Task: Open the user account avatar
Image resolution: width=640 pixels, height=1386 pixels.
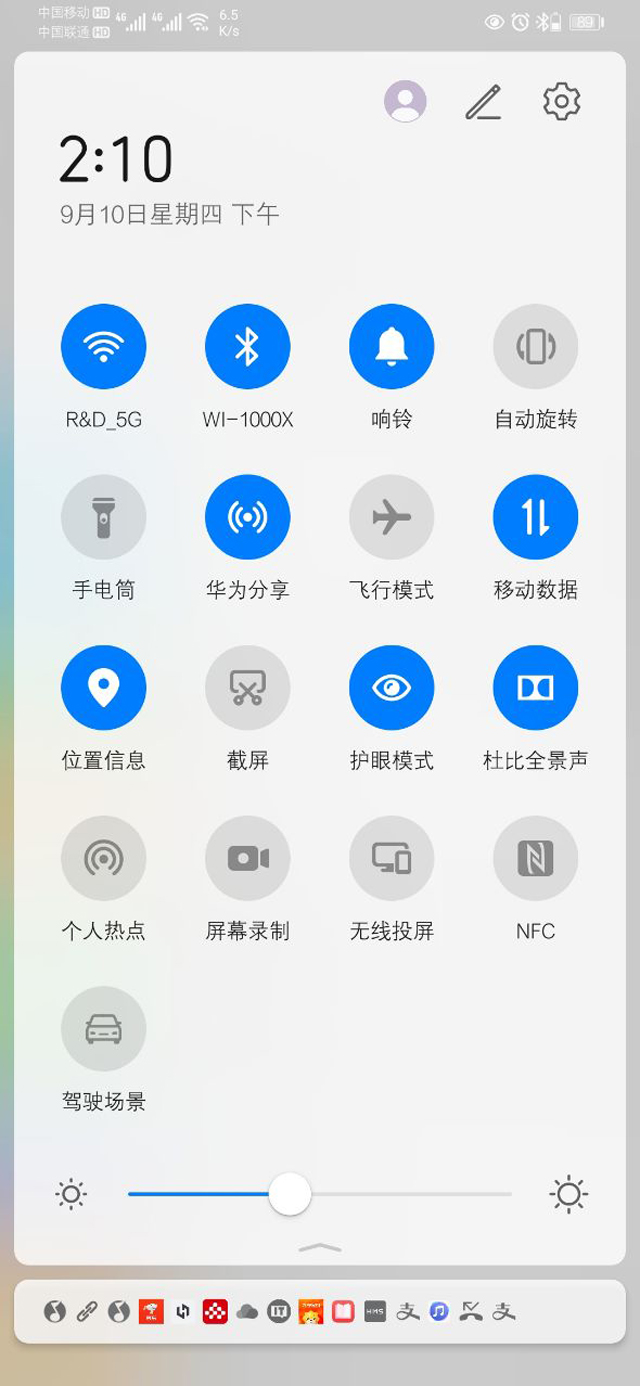Action: (405, 101)
